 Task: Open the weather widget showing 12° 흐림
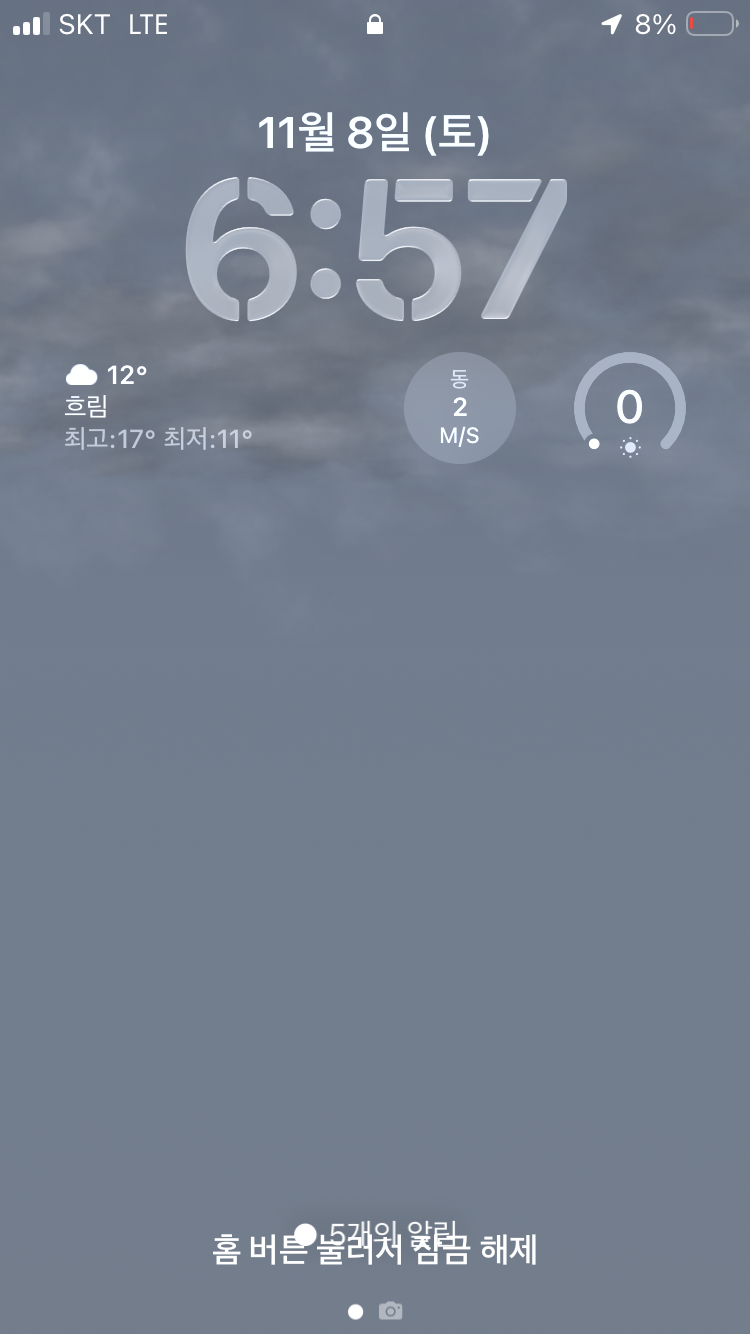(160, 406)
